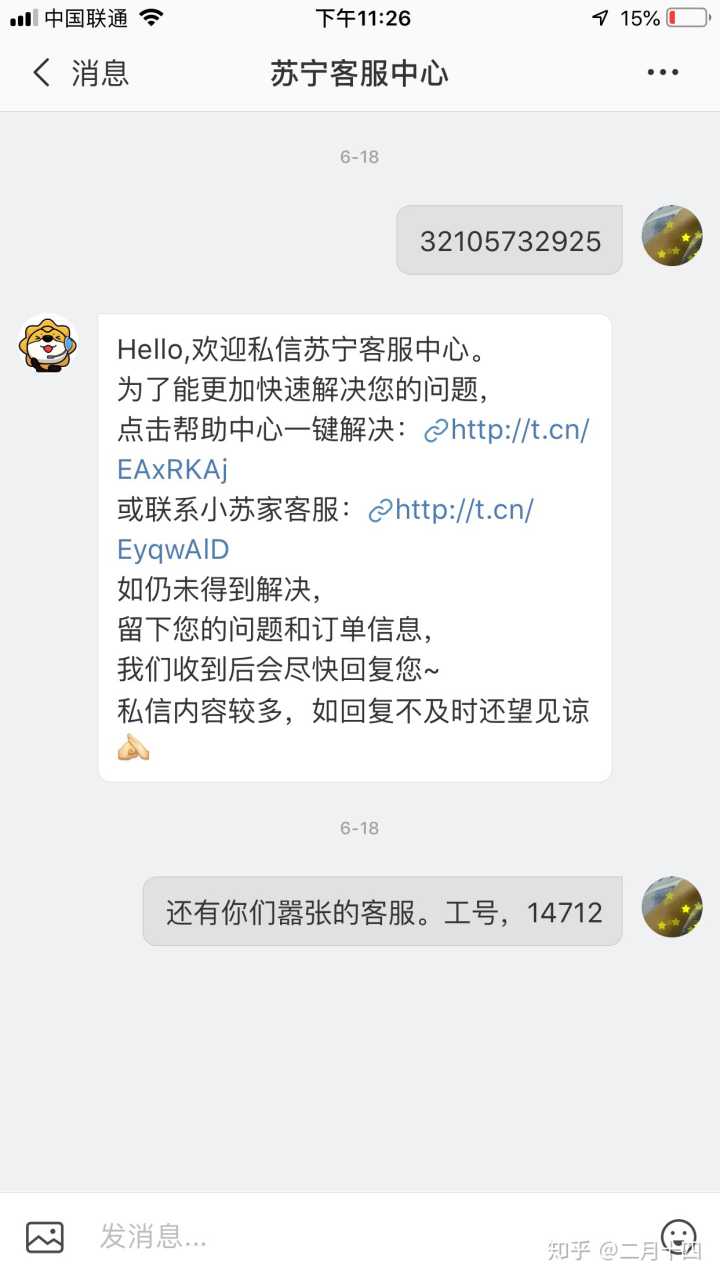Open my avatar beside 32105732925 message

point(671,236)
